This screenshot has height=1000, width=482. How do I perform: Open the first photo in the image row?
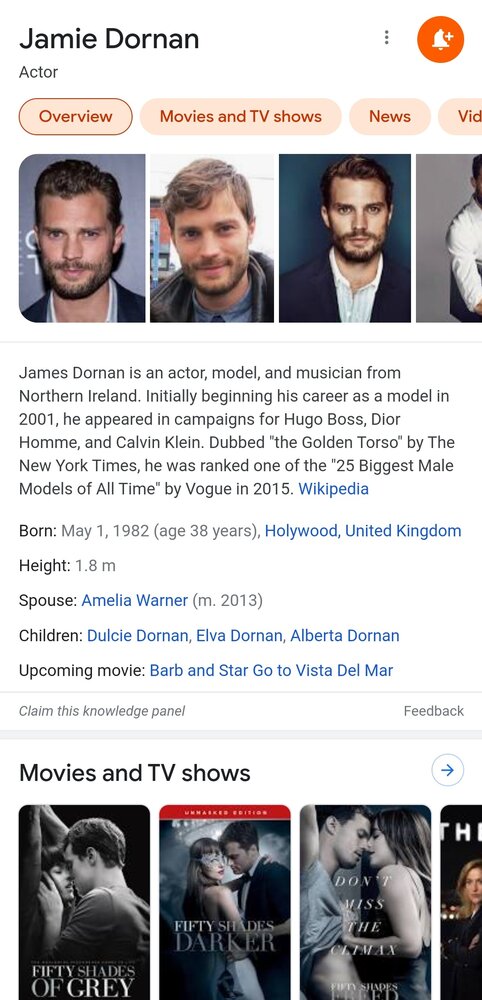(x=82, y=238)
